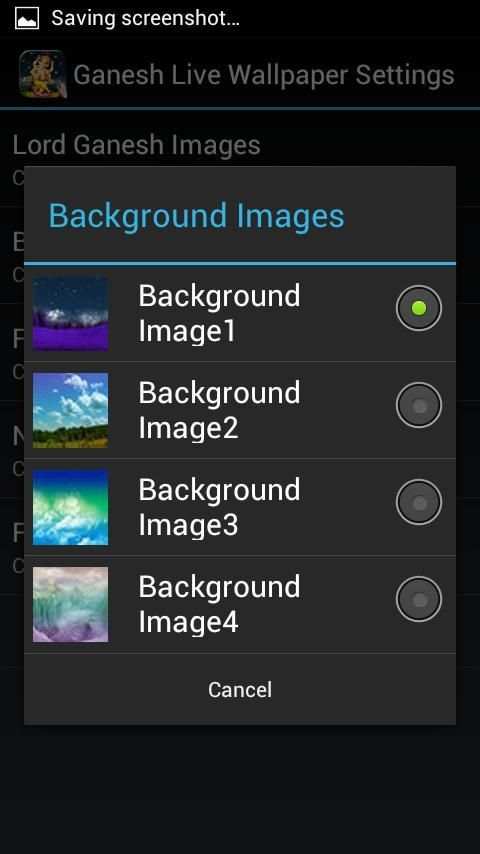Pick the Background Image3 radio button

tap(418, 502)
